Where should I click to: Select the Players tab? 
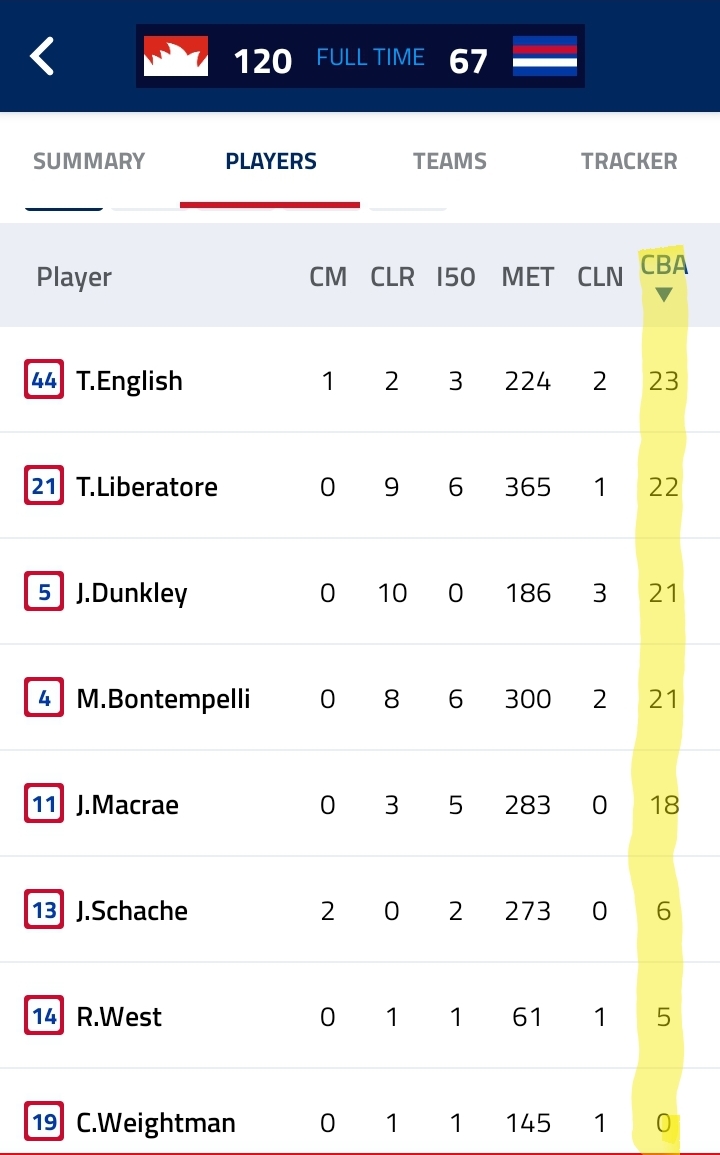click(270, 161)
